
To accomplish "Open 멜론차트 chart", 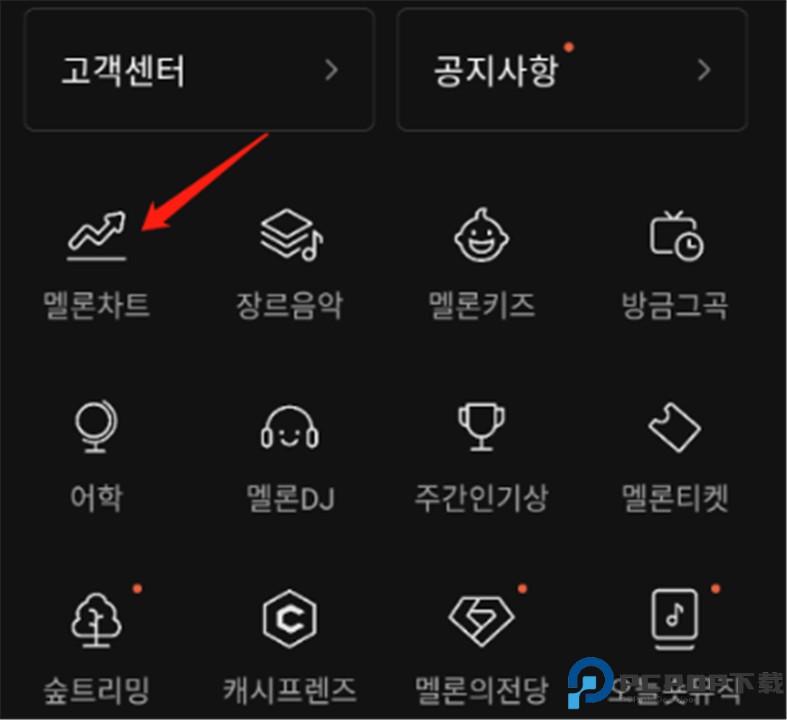I will (x=97, y=259).
